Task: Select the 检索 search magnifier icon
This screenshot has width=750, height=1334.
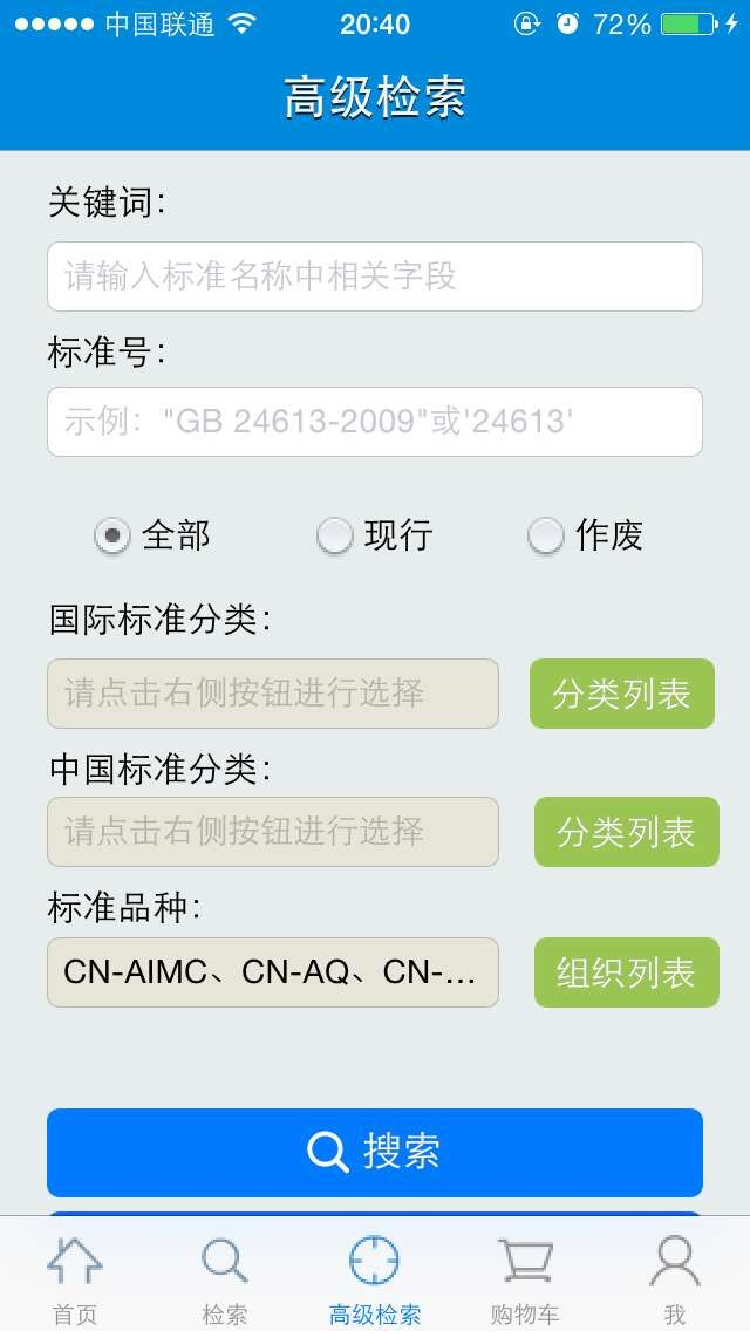Action: coord(224,1263)
